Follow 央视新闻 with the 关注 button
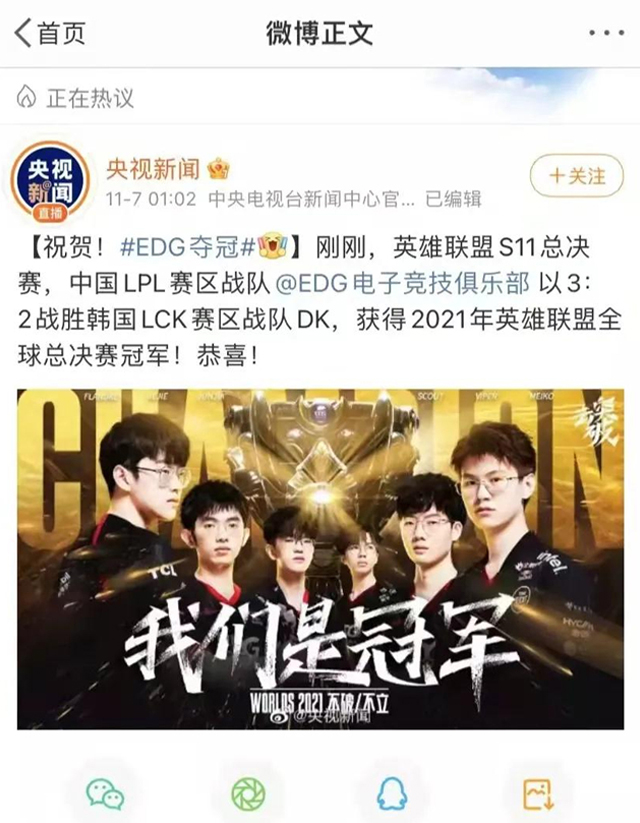Image resolution: width=640 pixels, height=823 pixels. (577, 176)
